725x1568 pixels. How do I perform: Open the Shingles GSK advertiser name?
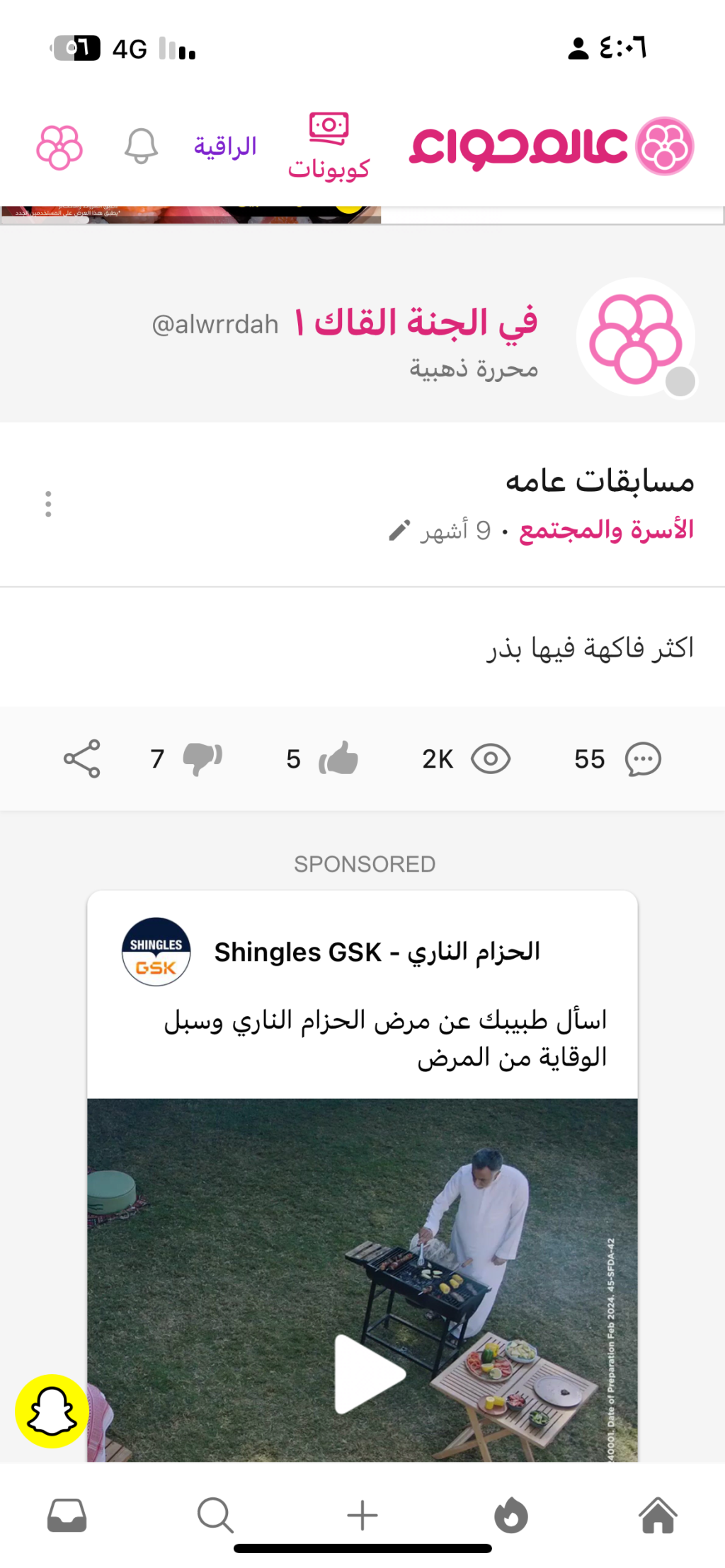377,952
